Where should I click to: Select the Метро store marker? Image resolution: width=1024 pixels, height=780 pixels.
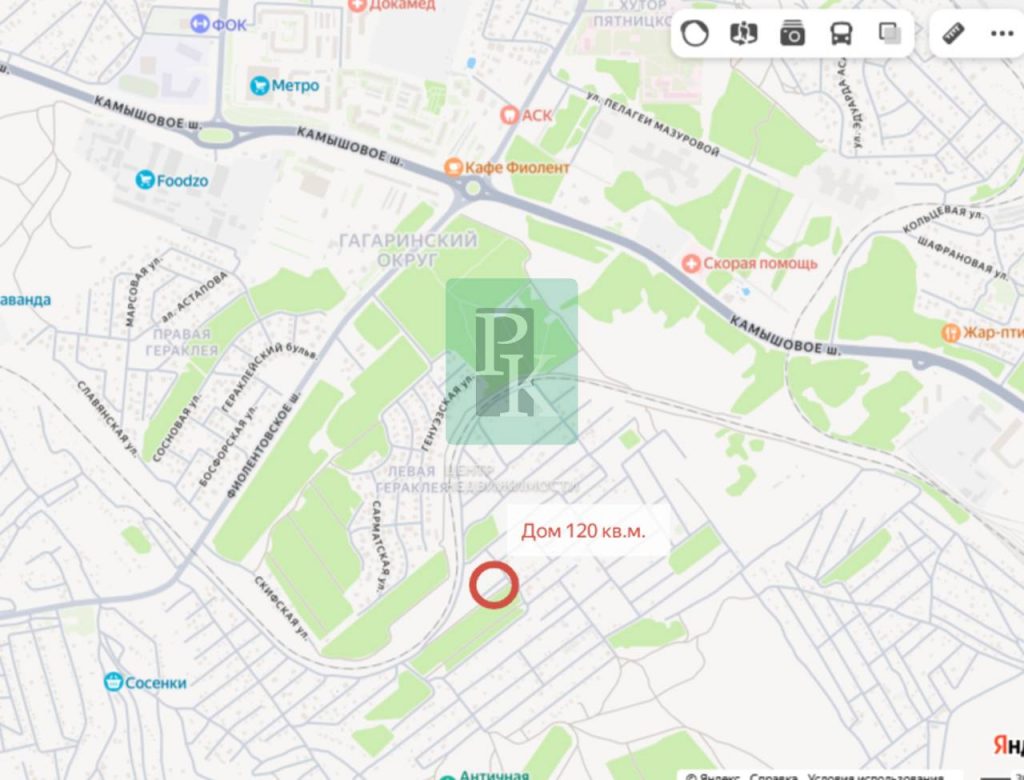[x=260, y=86]
